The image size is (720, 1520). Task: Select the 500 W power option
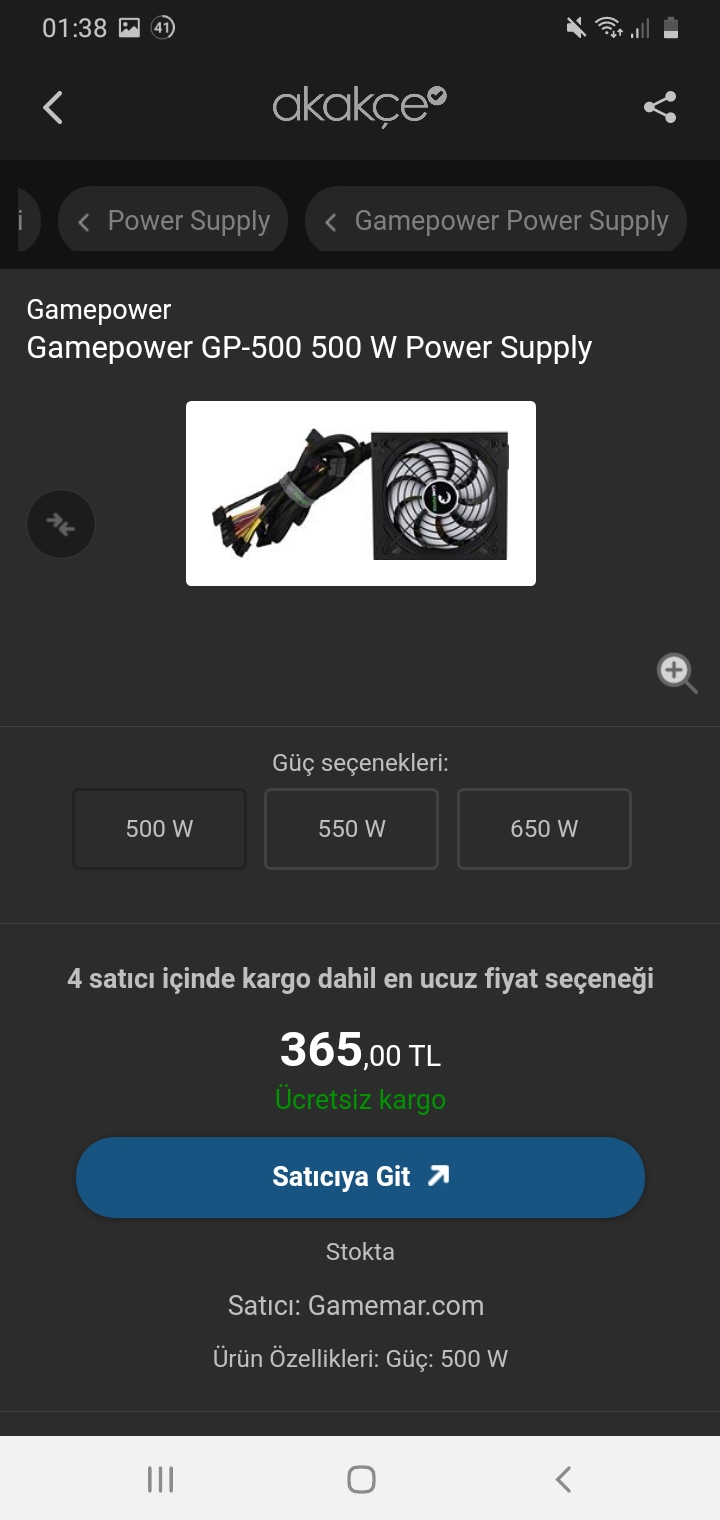159,828
